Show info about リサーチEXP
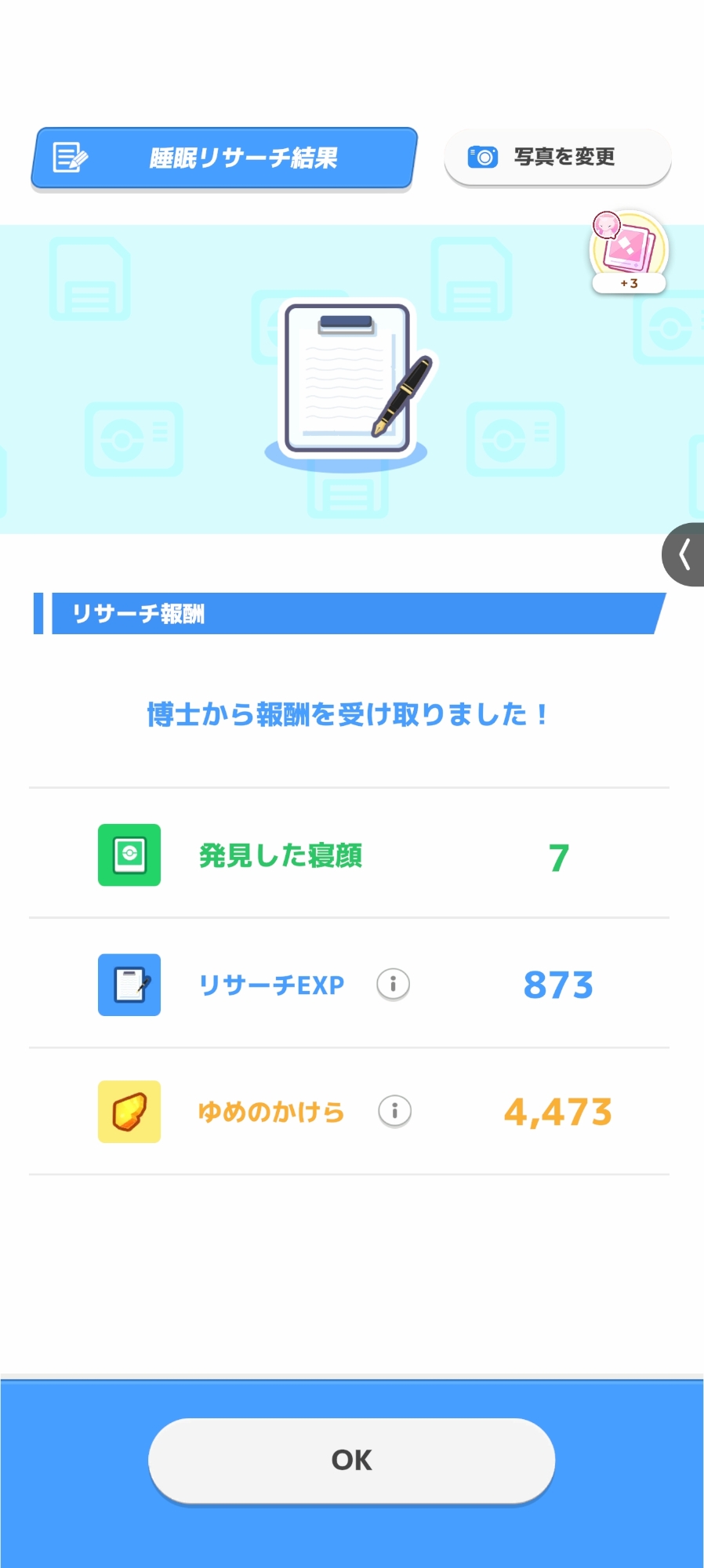704x1568 pixels. pos(394,984)
